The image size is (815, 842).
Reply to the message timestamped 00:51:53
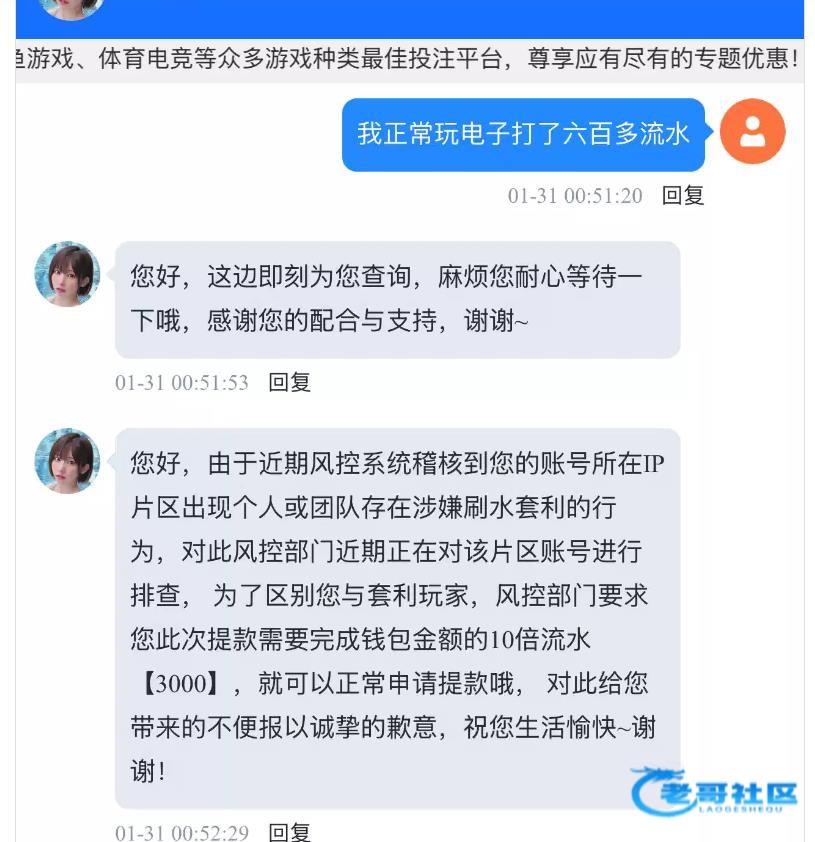289,382
